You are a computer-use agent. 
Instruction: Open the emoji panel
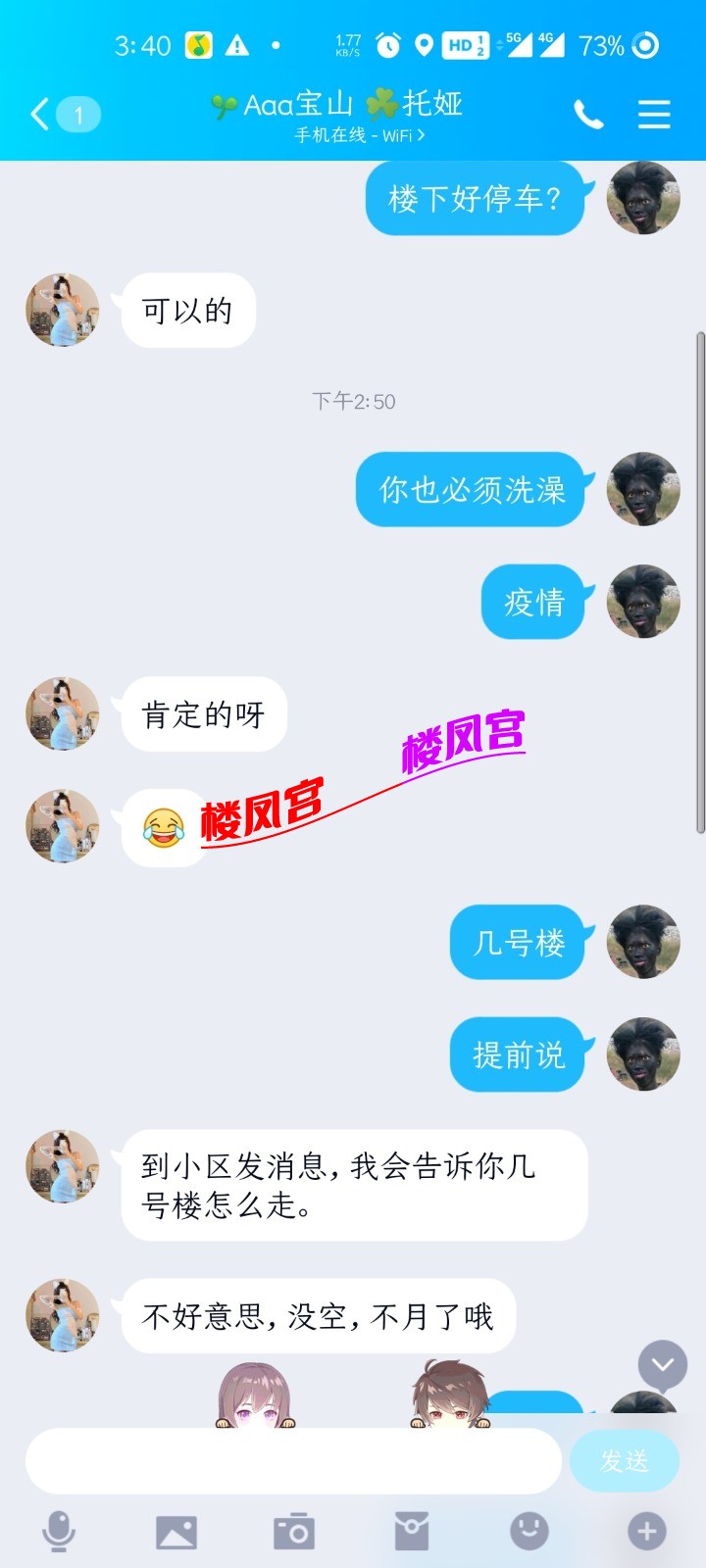click(529, 1531)
